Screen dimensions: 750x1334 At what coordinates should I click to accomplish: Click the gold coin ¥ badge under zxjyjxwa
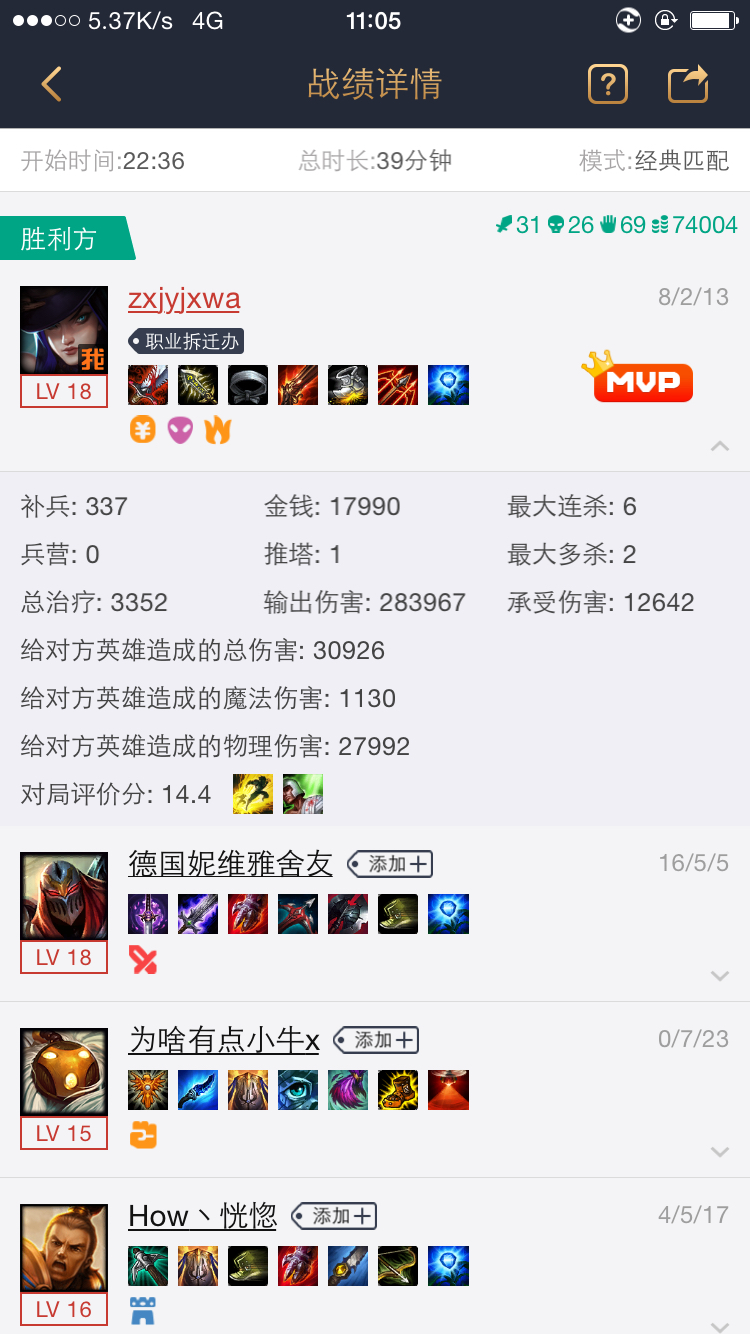coord(143,429)
